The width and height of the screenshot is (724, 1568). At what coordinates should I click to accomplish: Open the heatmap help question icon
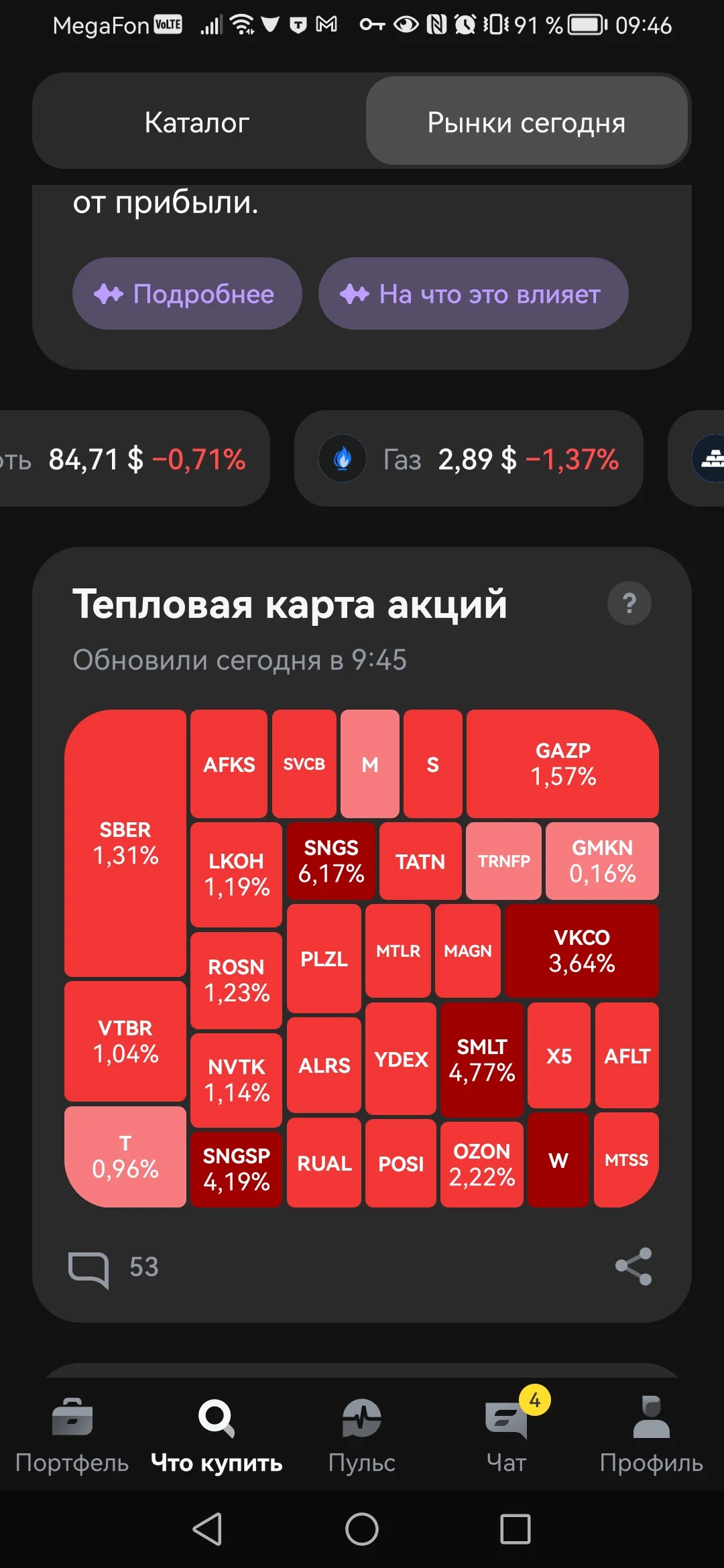(629, 604)
